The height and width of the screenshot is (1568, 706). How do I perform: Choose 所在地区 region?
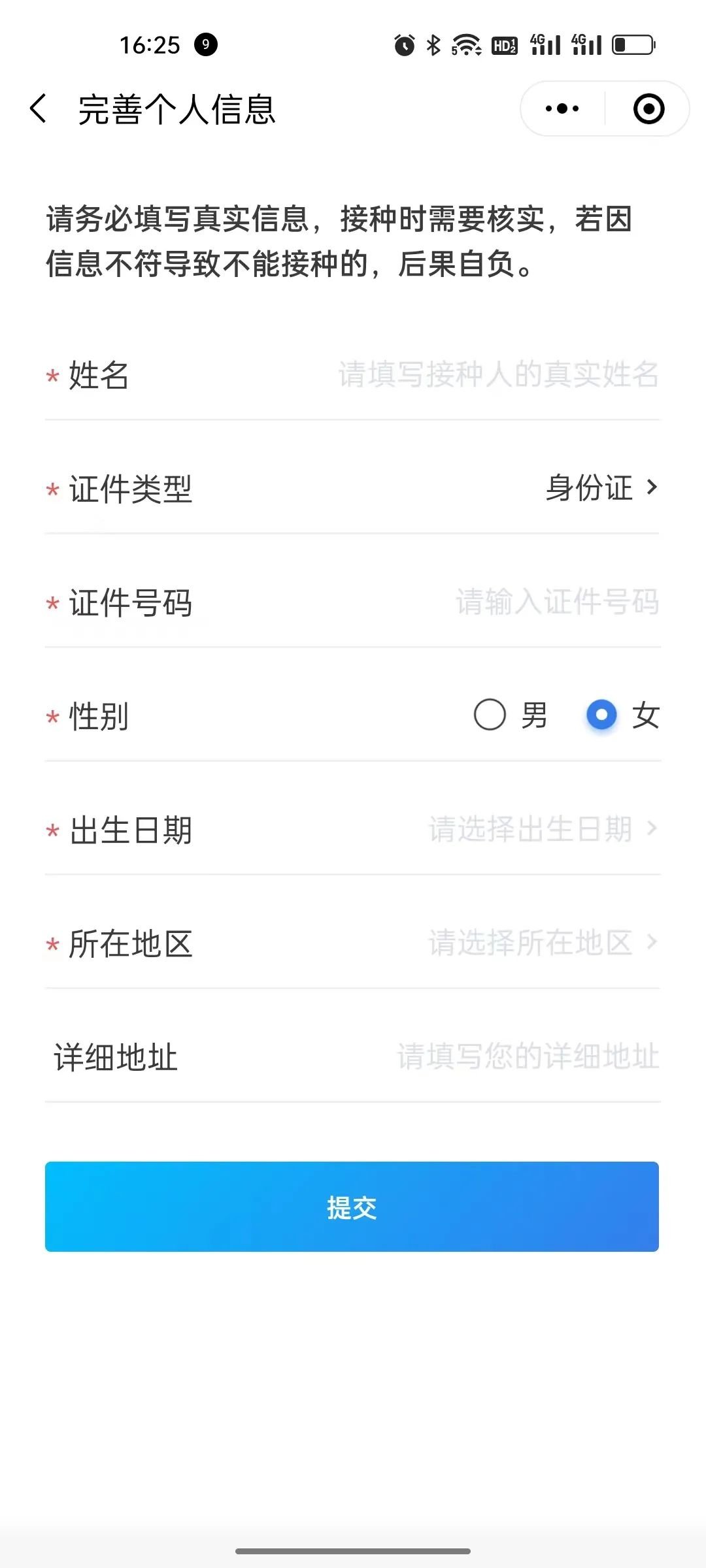coord(541,943)
